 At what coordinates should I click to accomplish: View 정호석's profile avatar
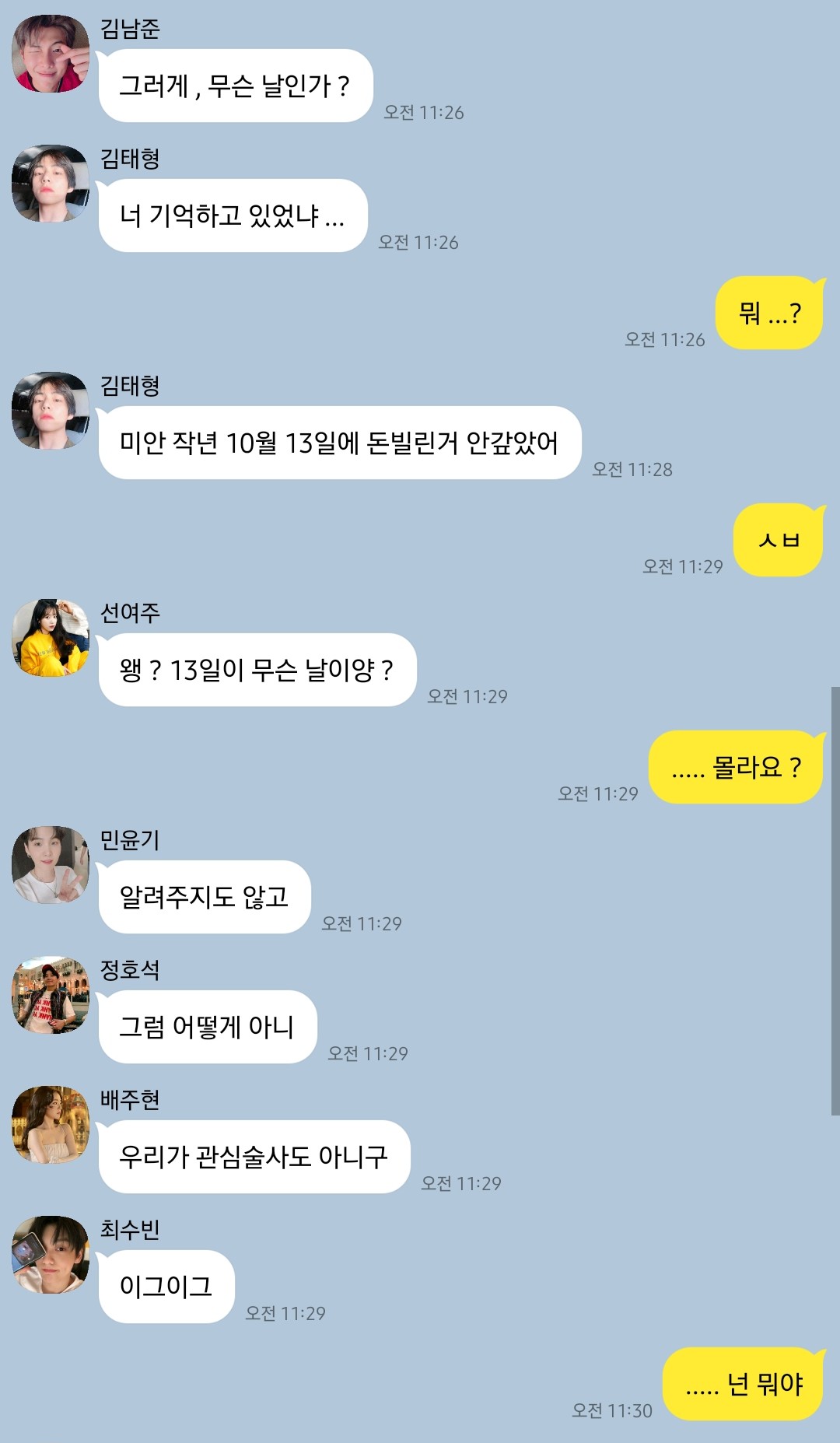pyautogui.click(x=51, y=995)
